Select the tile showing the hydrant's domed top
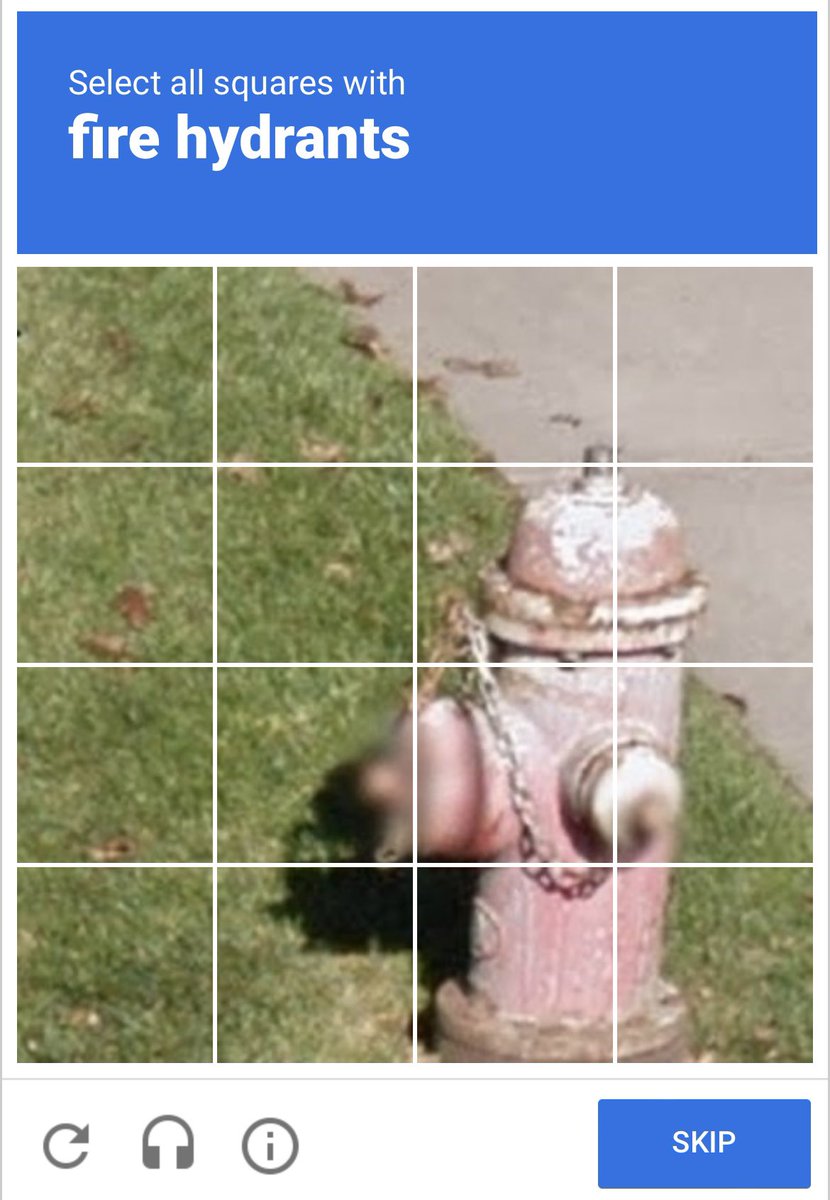830x1200 pixels. [515, 564]
